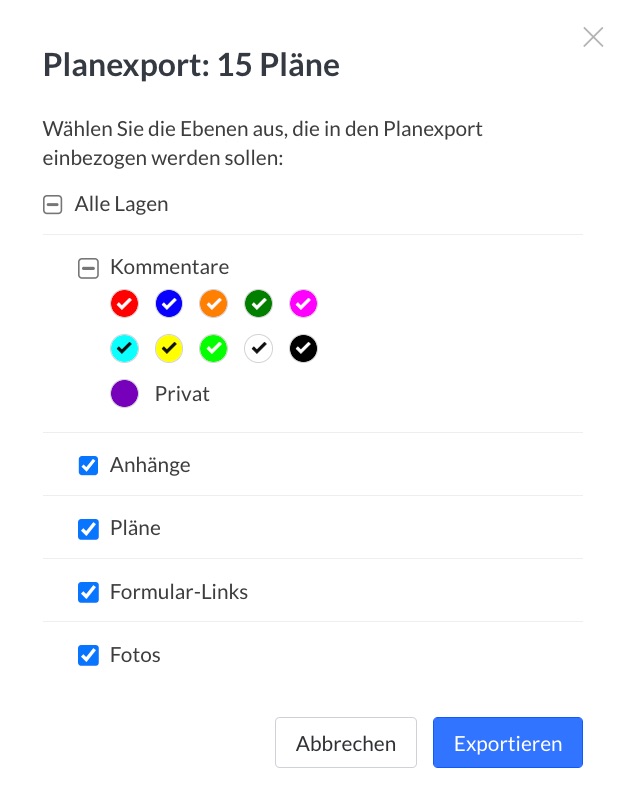626x806 pixels.
Task: Deselect the white comment color
Action: [x=259, y=348]
